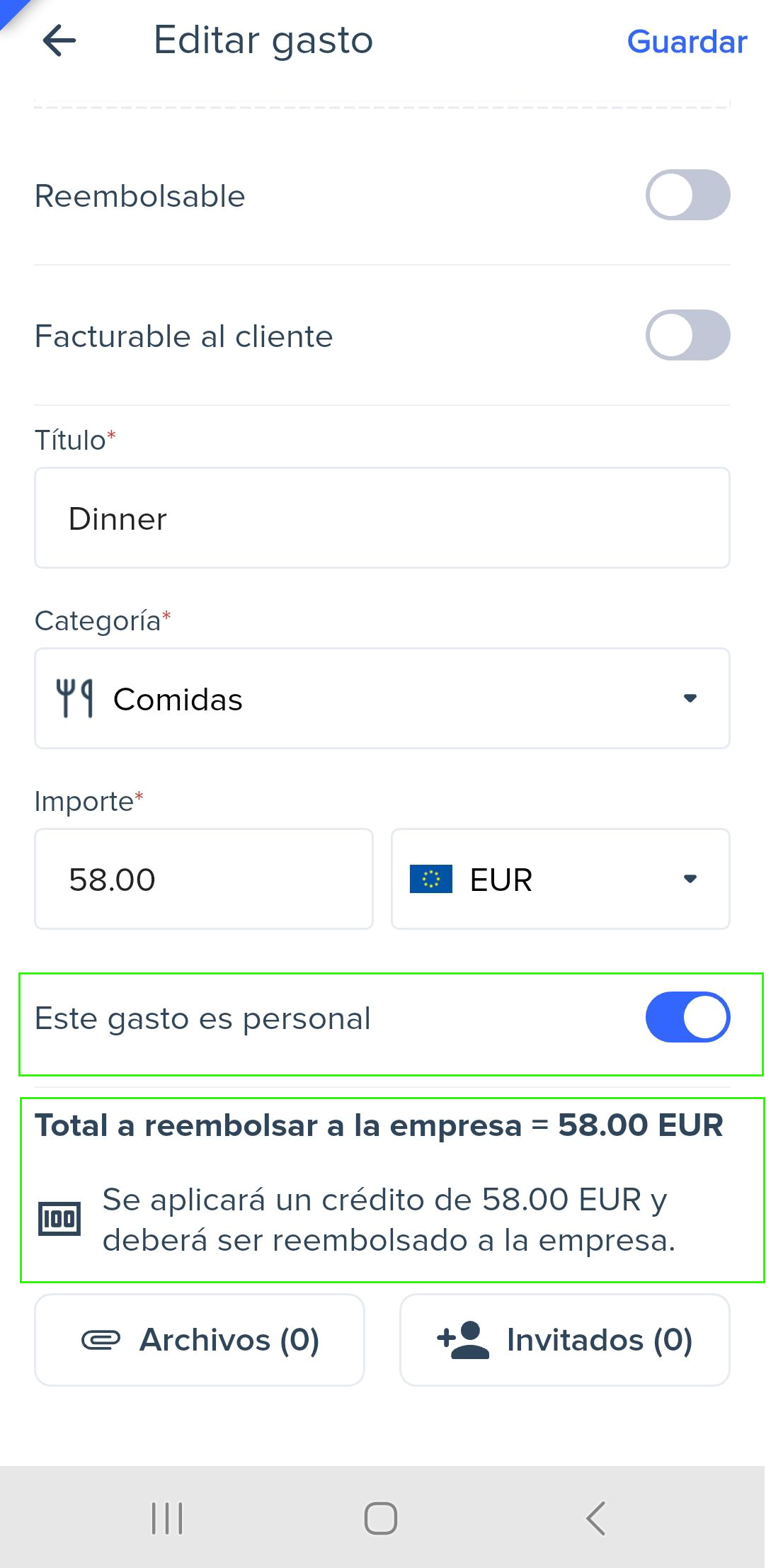Image resolution: width=783 pixels, height=1568 pixels.
Task: Tap the Importe field showing 58.00
Action: click(x=204, y=879)
